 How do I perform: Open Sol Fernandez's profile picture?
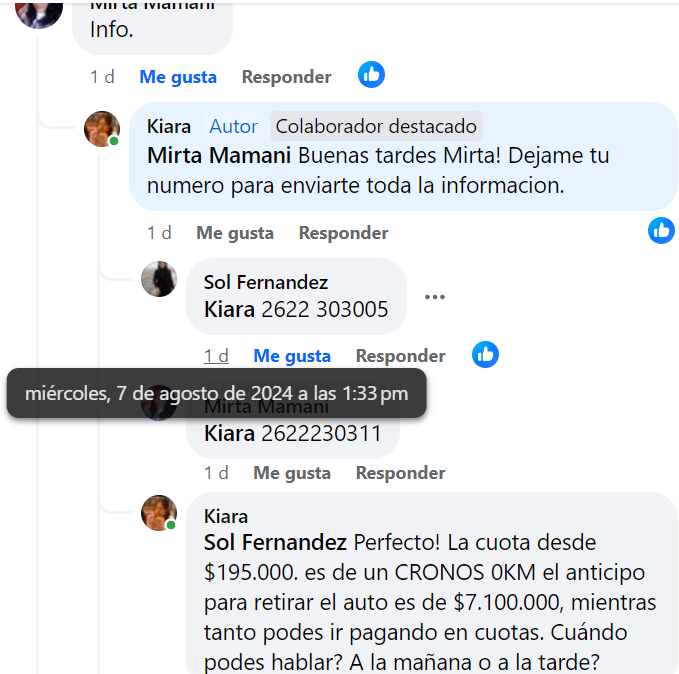pos(159,279)
